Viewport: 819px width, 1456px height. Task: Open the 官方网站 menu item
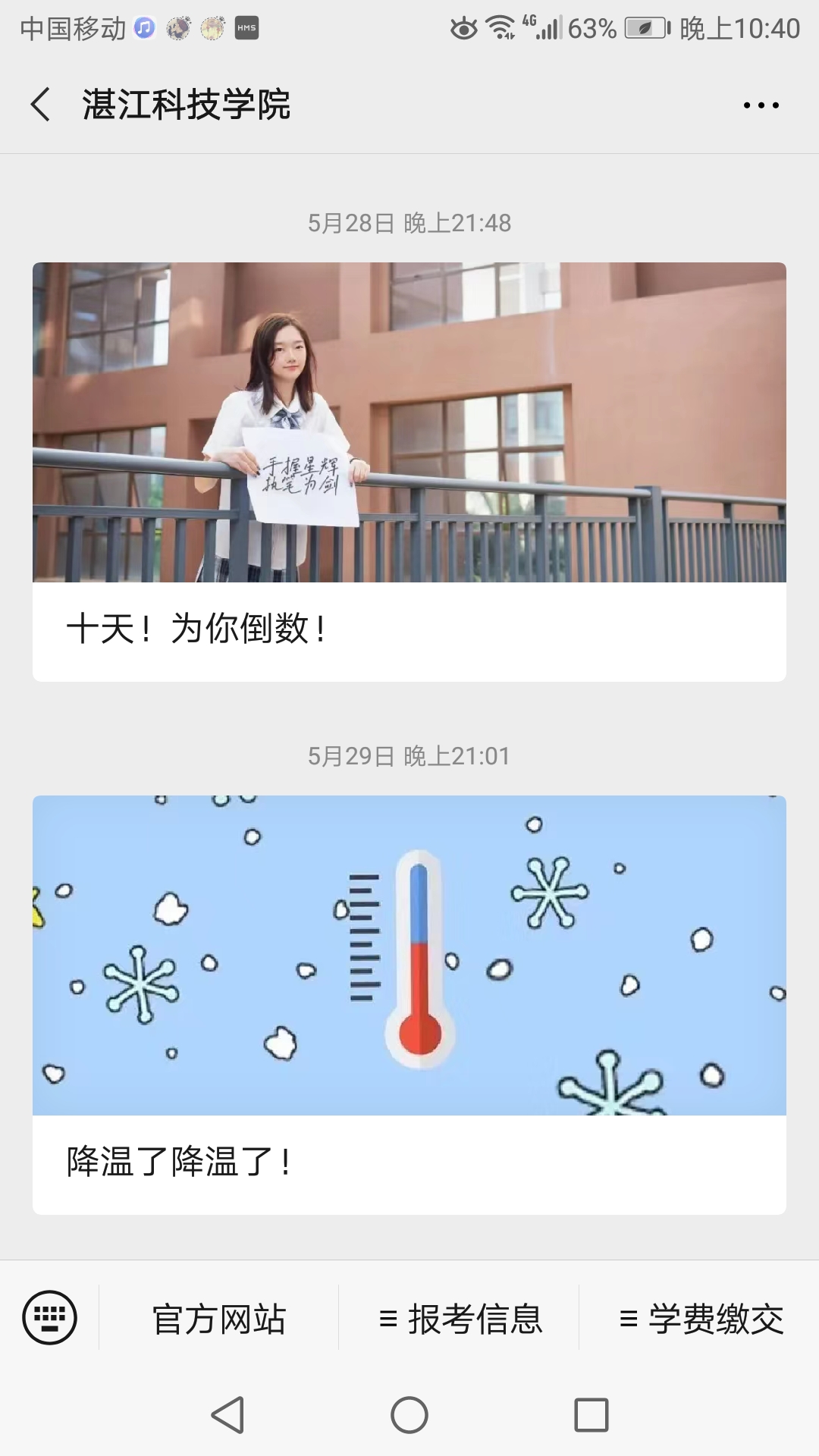219,1319
